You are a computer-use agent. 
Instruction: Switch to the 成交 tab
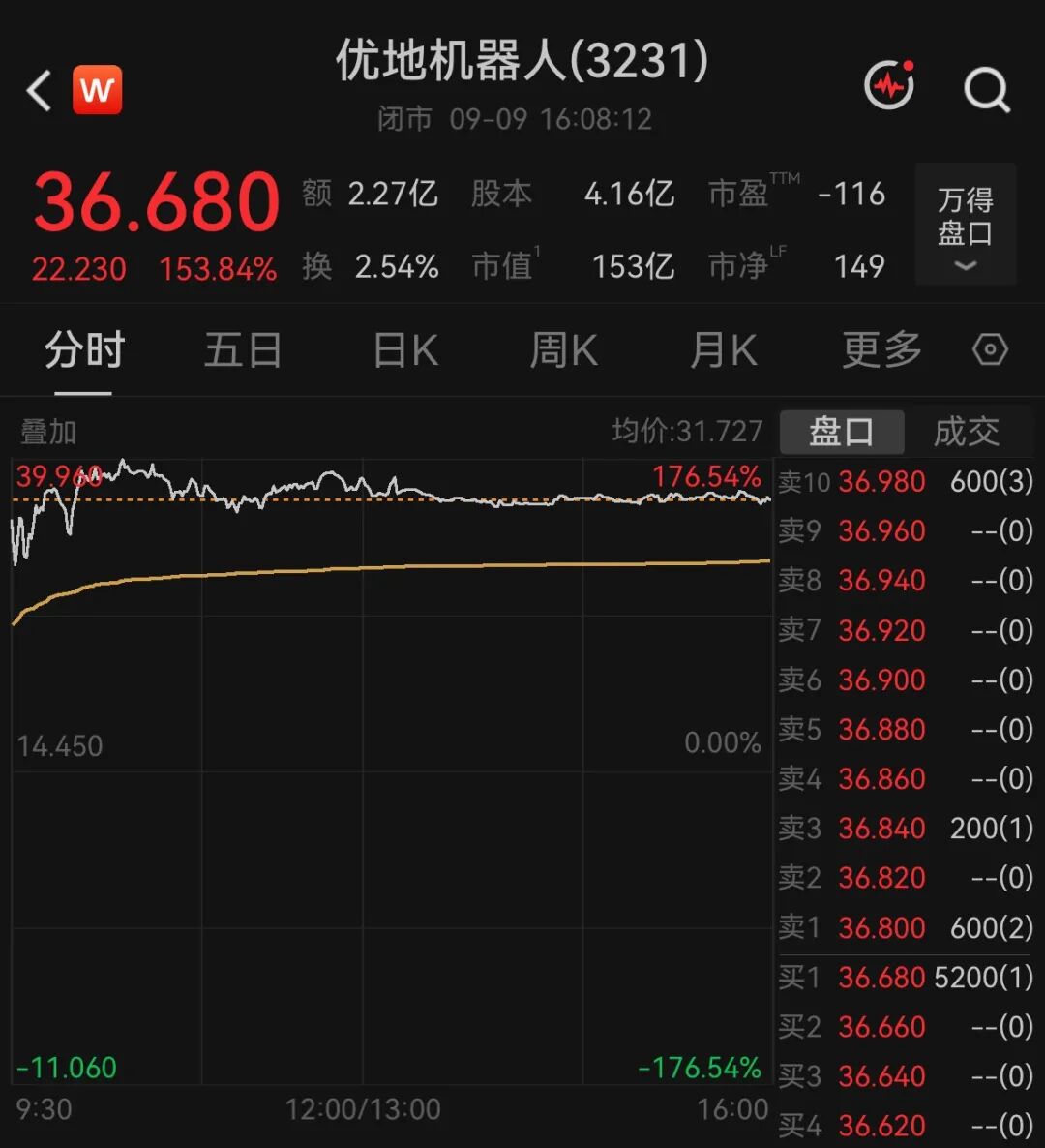pos(966,432)
